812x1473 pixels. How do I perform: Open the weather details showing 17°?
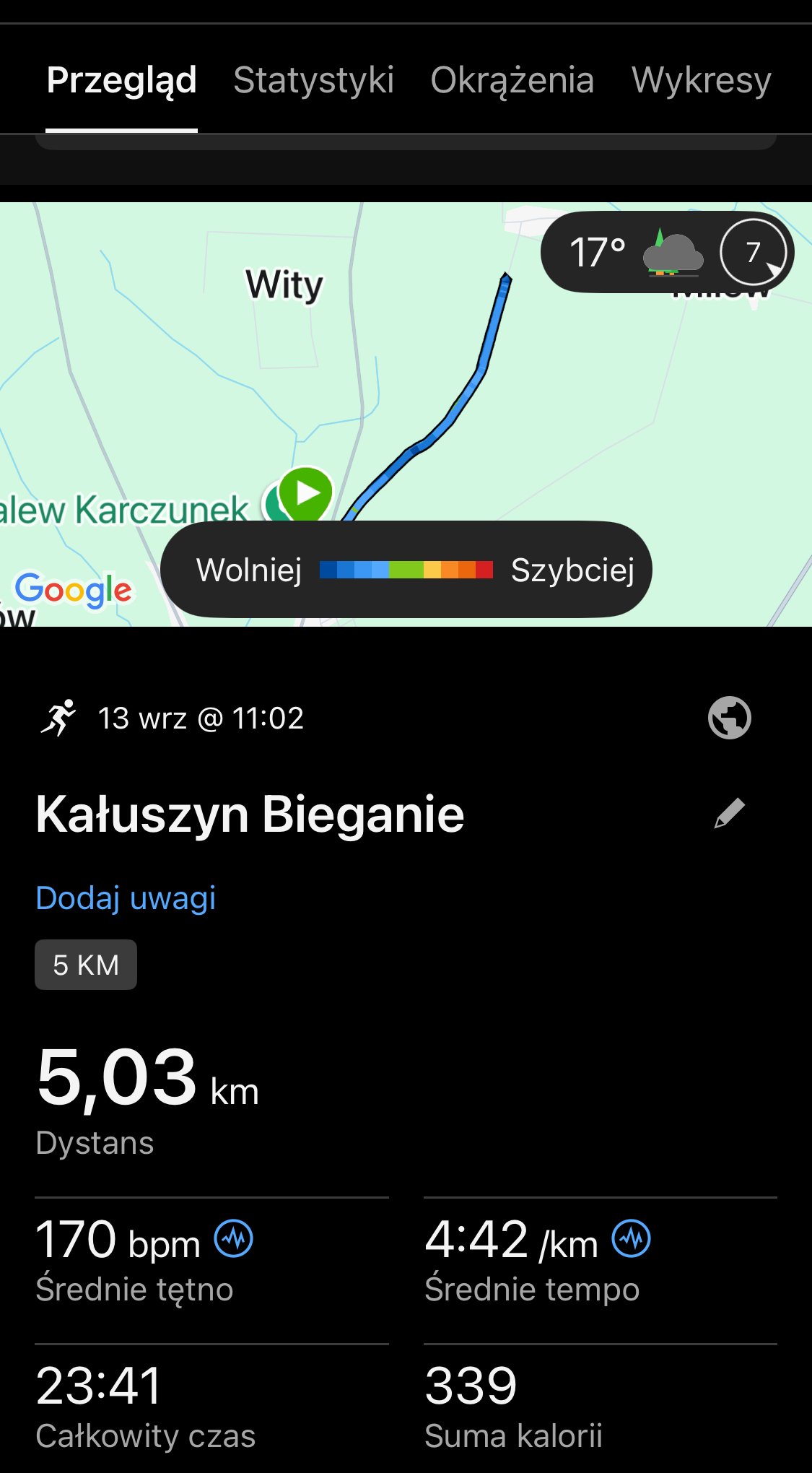coord(668,252)
